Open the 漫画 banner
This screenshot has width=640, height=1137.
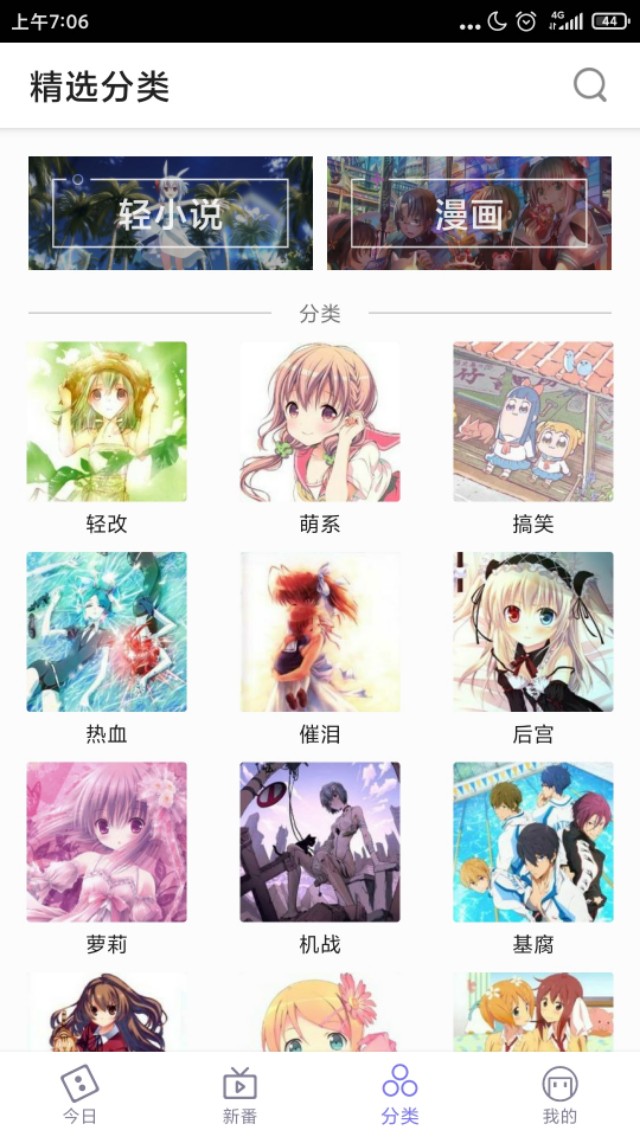coord(469,213)
